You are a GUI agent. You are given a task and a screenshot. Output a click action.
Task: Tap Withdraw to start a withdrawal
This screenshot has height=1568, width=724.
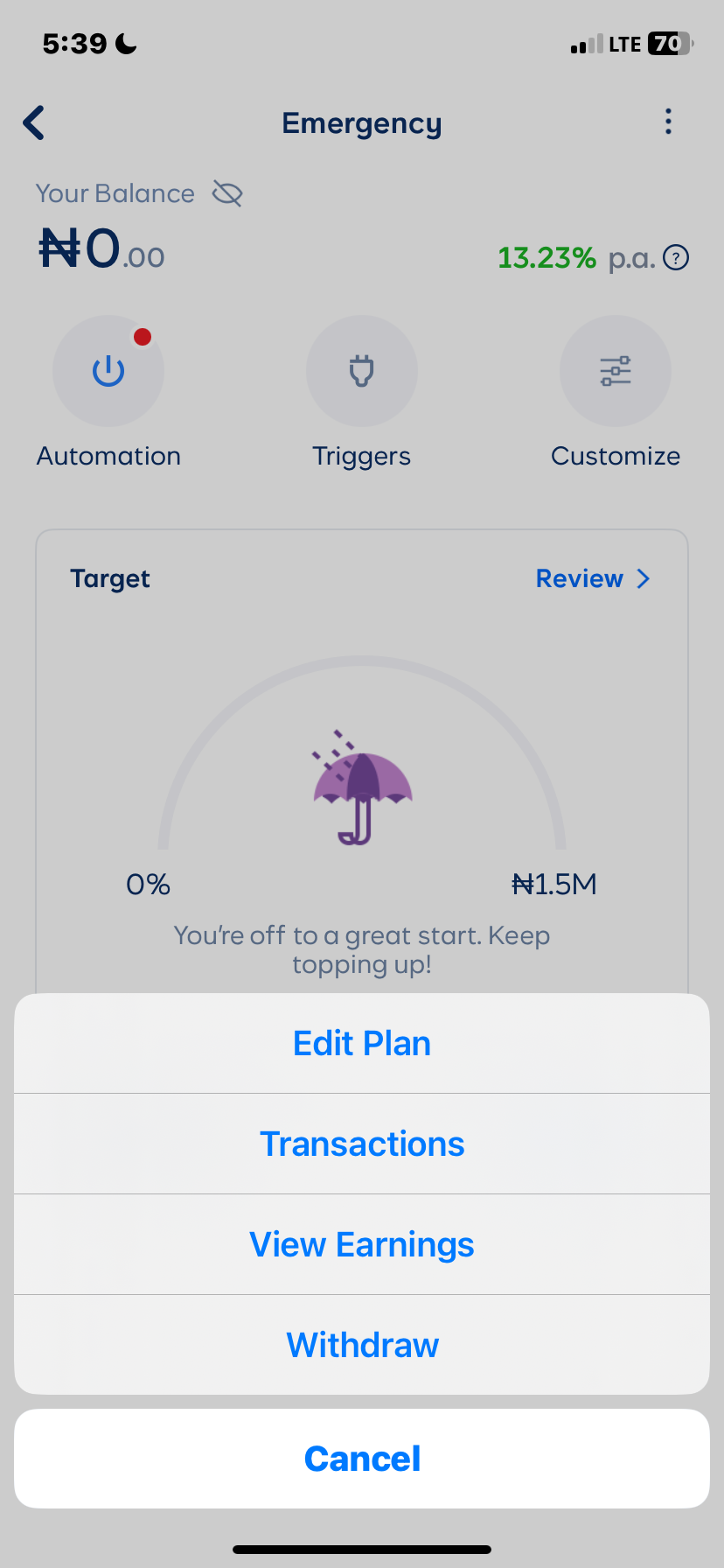[362, 1344]
